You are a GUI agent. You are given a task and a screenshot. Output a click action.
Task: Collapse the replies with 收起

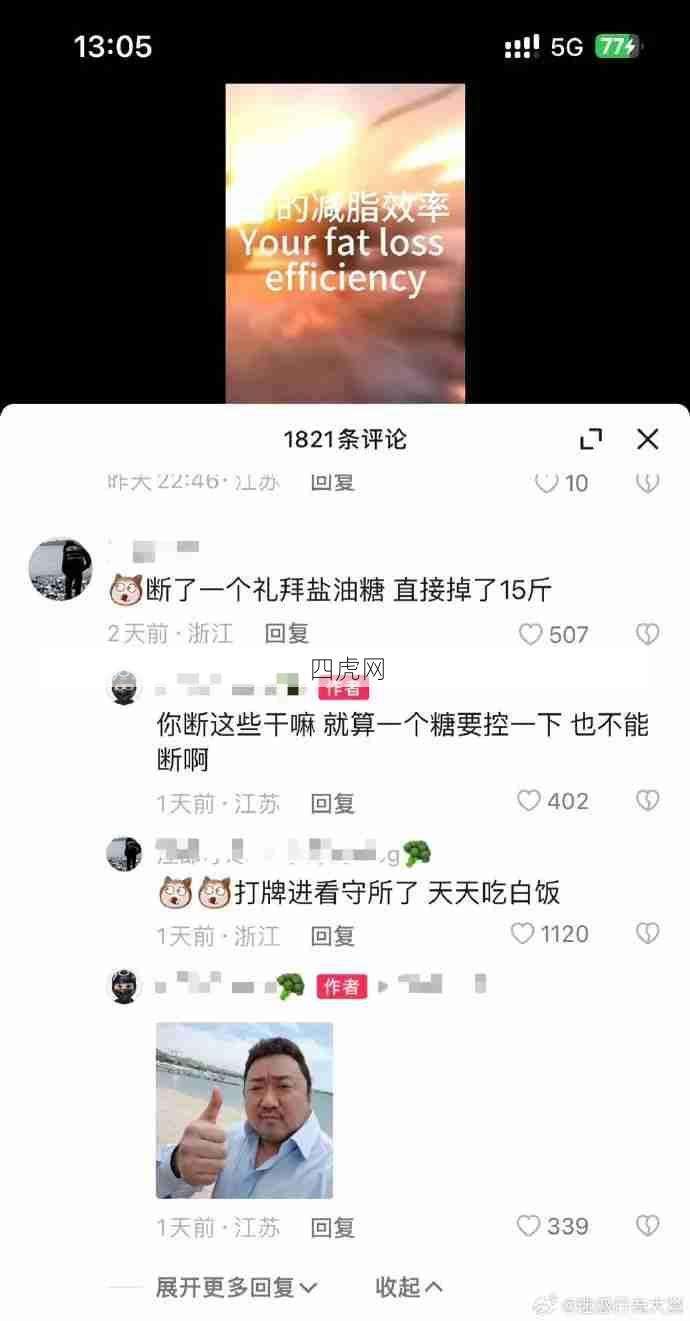408,1287
